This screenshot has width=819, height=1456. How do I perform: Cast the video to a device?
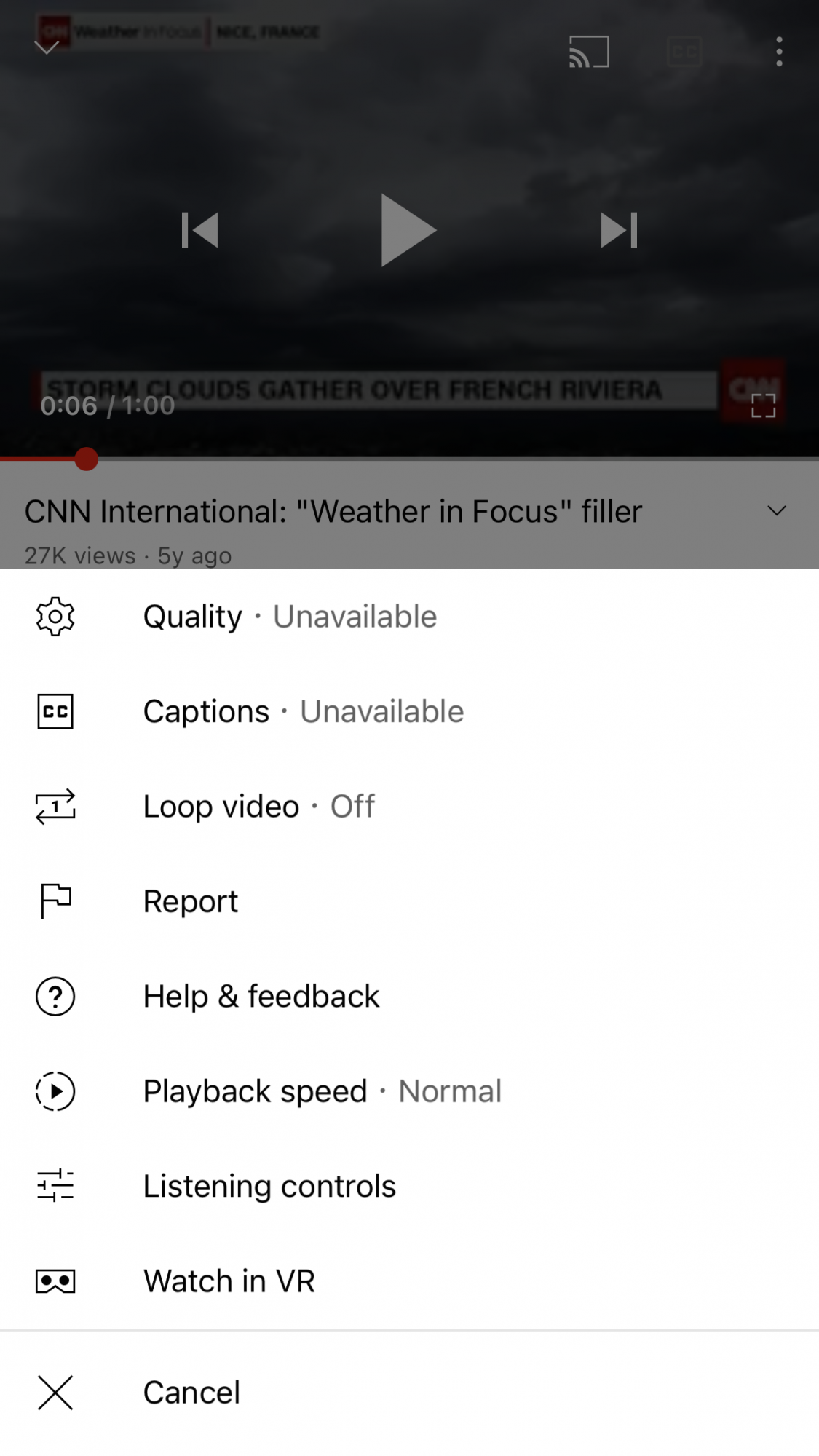pyautogui.click(x=589, y=52)
